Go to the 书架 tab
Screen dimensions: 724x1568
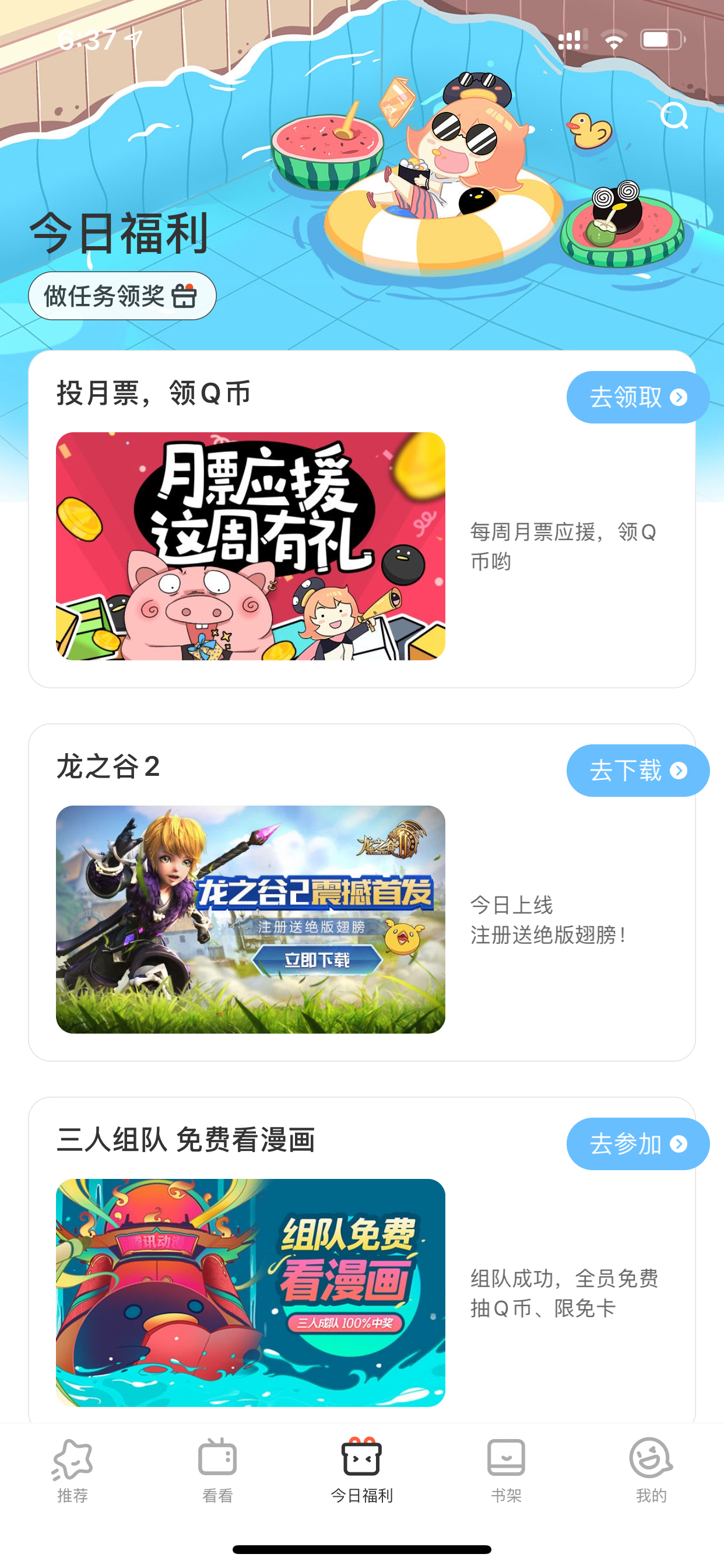pyautogui.click(x=506, y=1471)
